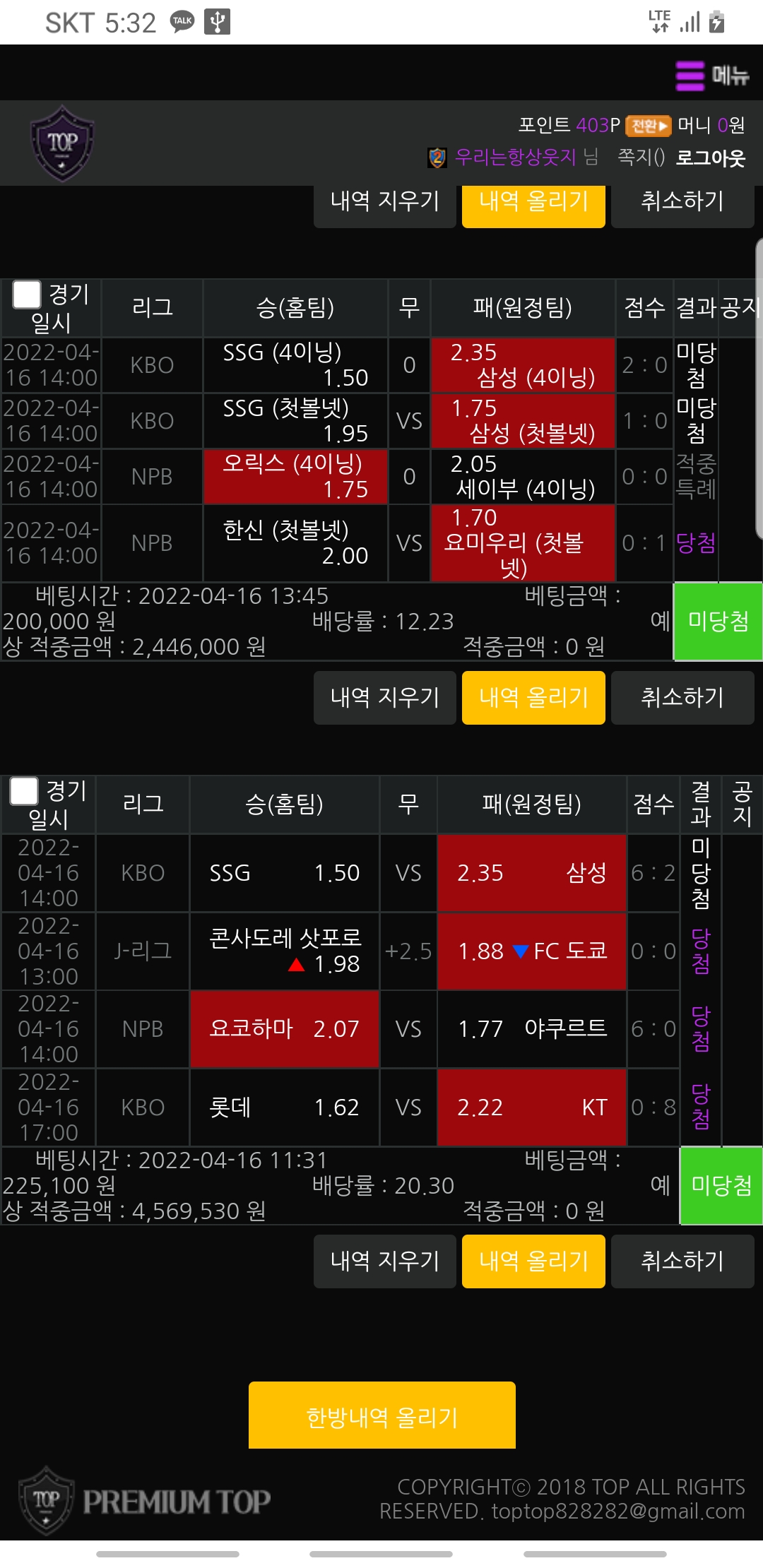The height and width of the screenshot is (1568, 763).
Task: Open the TOP logo home link
Action: [x=62, y=143]
